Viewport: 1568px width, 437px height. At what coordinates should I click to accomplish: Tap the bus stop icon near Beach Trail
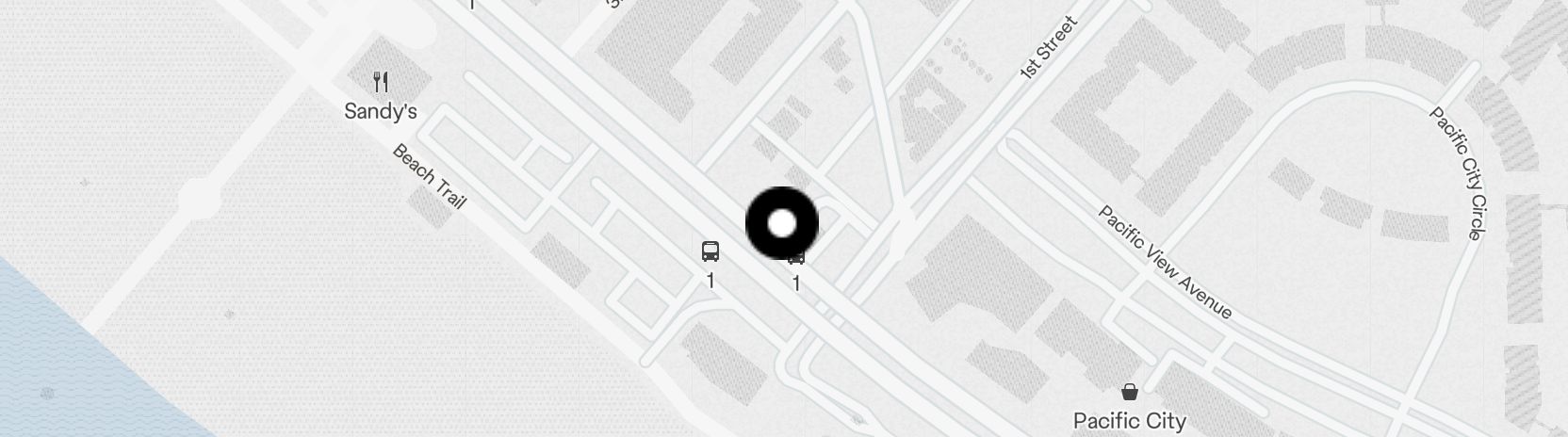[x=710, y=251]
